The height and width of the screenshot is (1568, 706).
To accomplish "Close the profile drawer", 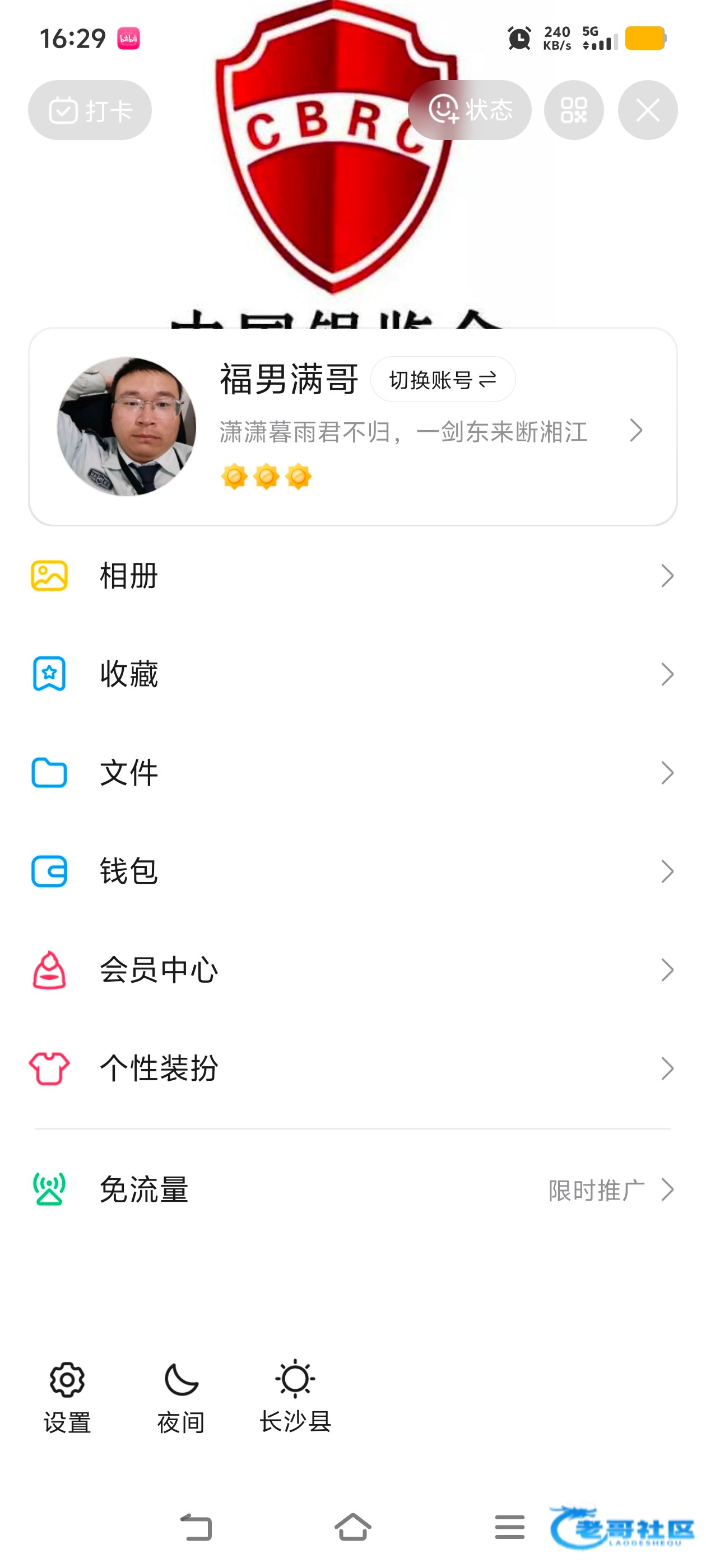I will click(x=647, y=110).
